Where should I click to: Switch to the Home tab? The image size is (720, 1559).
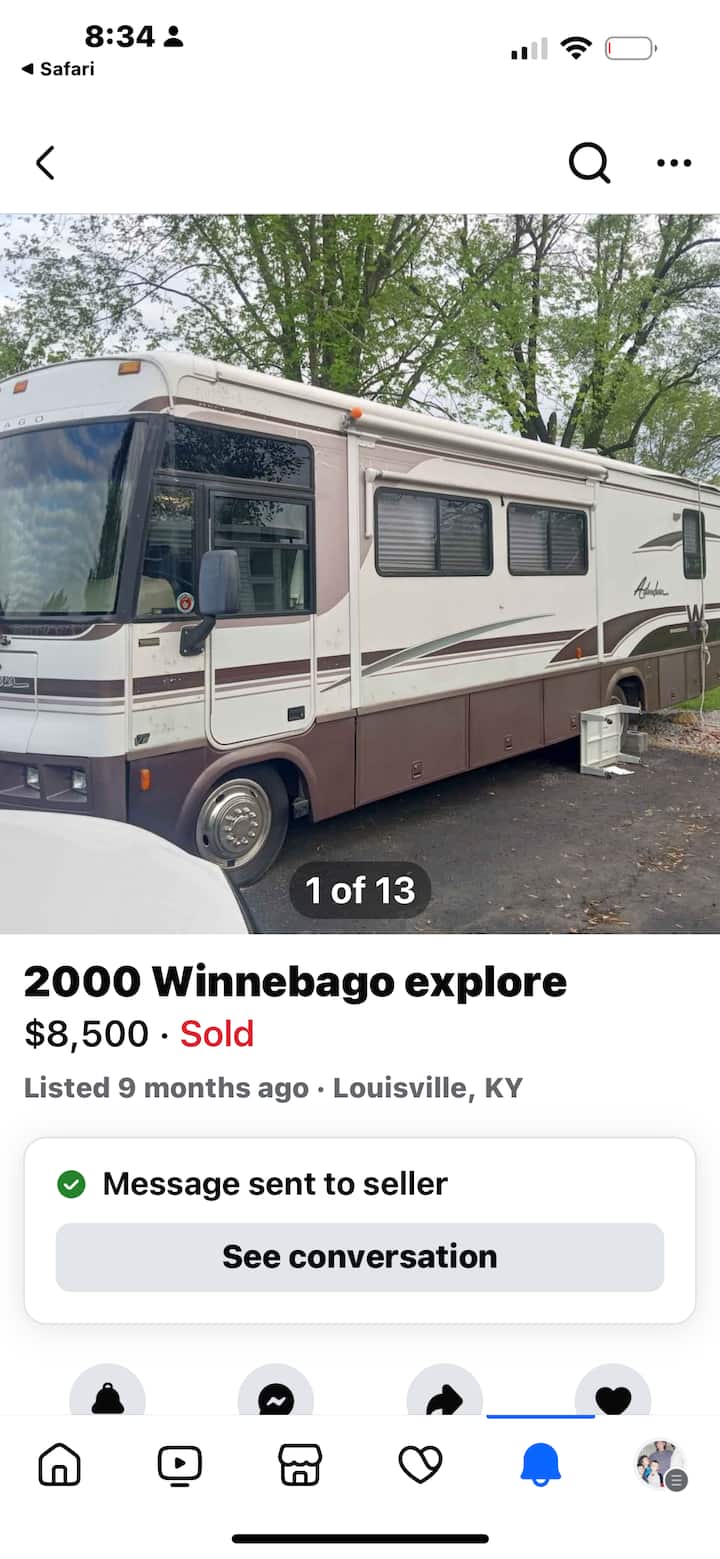coord(60,1466)
